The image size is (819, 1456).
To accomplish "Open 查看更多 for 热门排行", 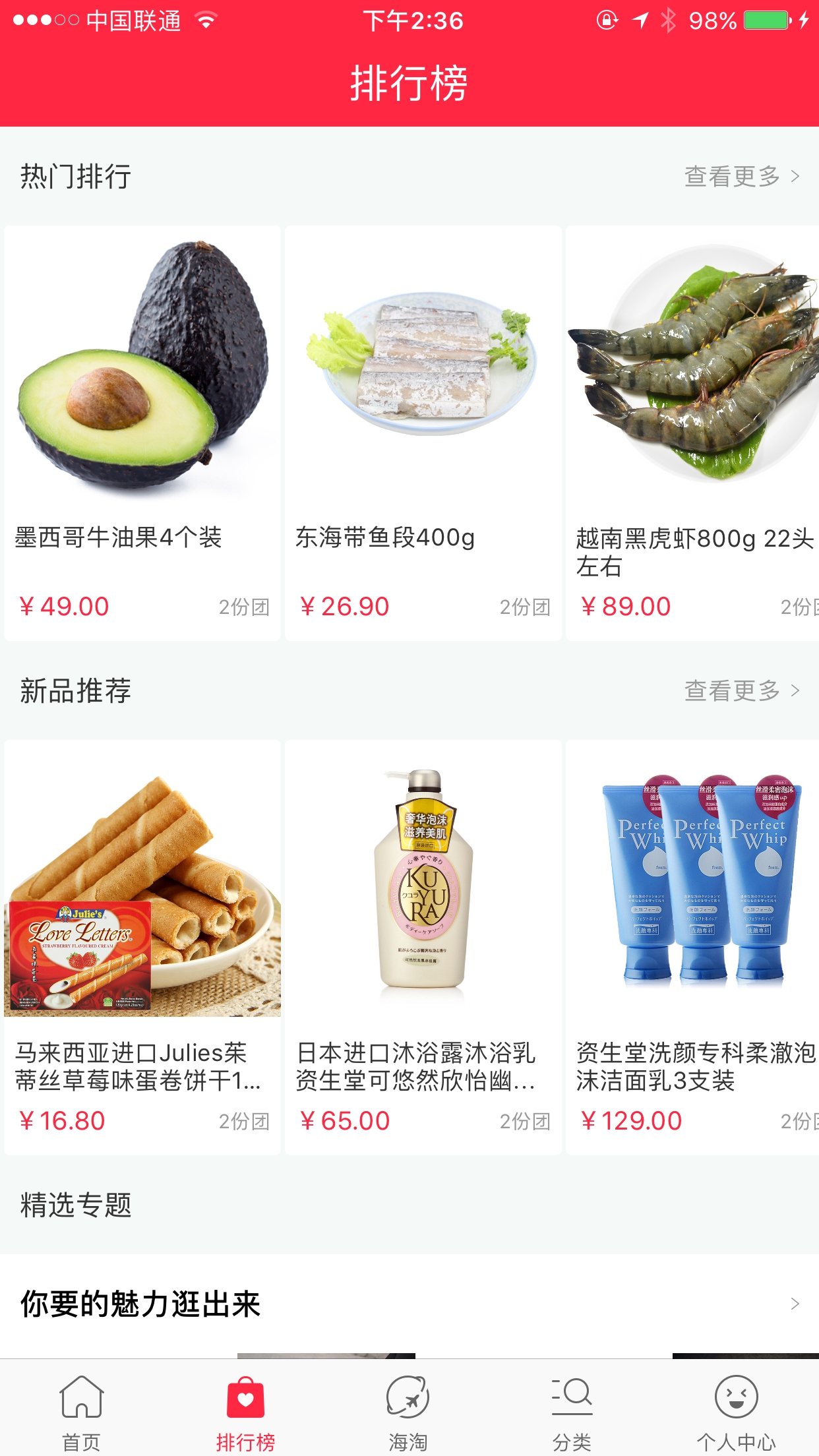I will point(741,176).
